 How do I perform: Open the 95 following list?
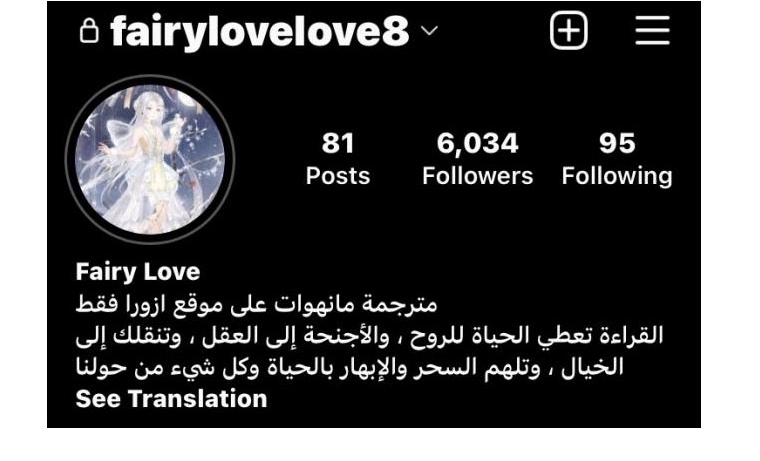tap(616, 159)
